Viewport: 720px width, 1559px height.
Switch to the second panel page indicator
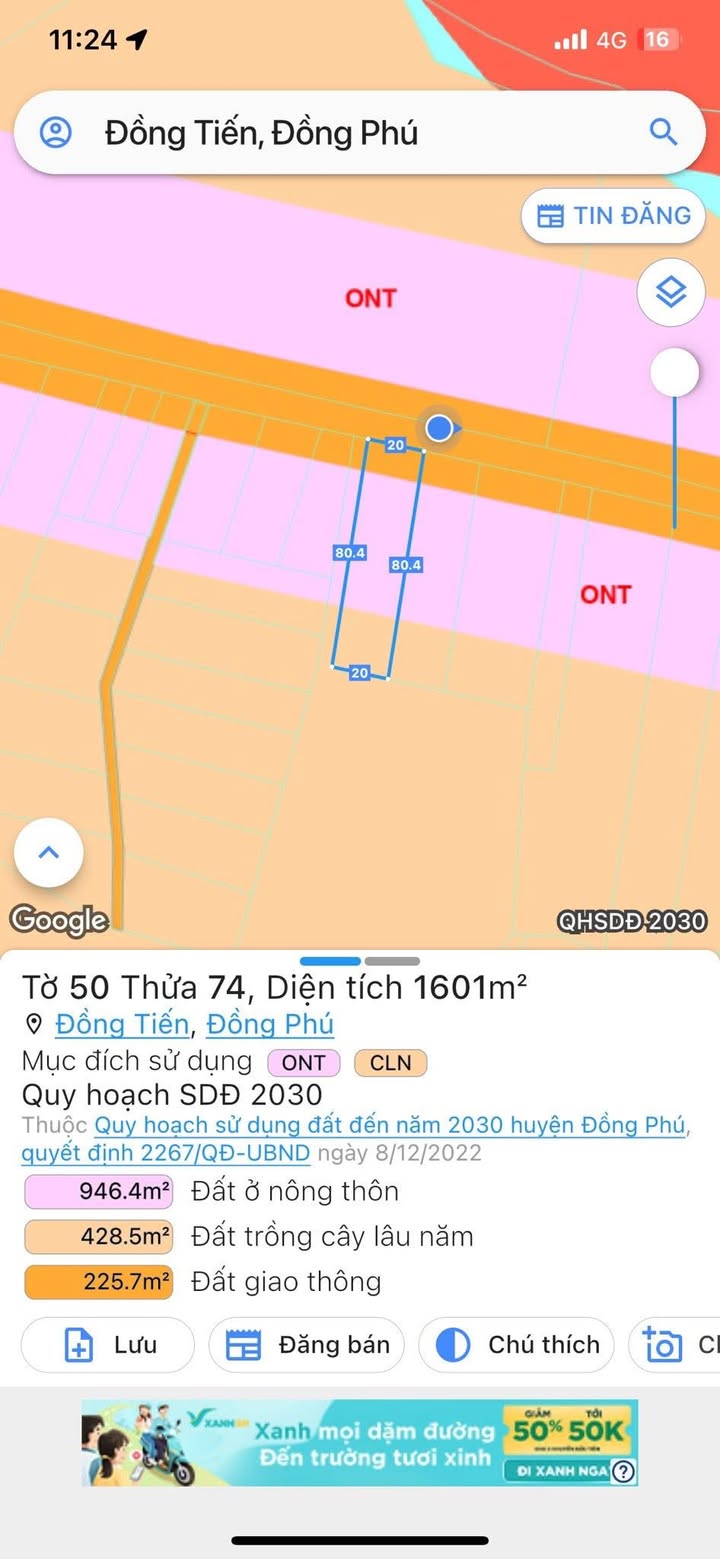[392, 961]
